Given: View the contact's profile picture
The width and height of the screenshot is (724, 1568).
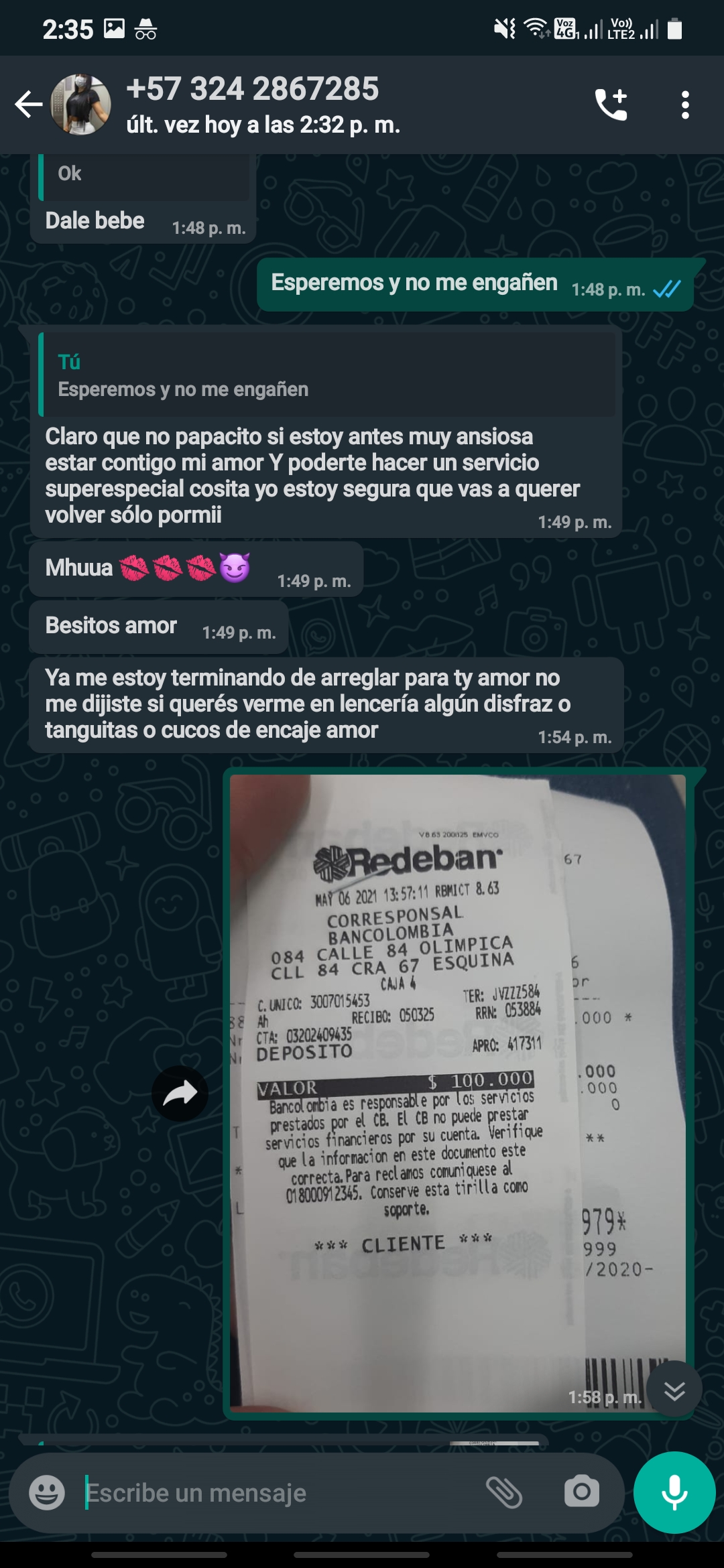Looking at the screenshot, I should (x=81, y=105).
